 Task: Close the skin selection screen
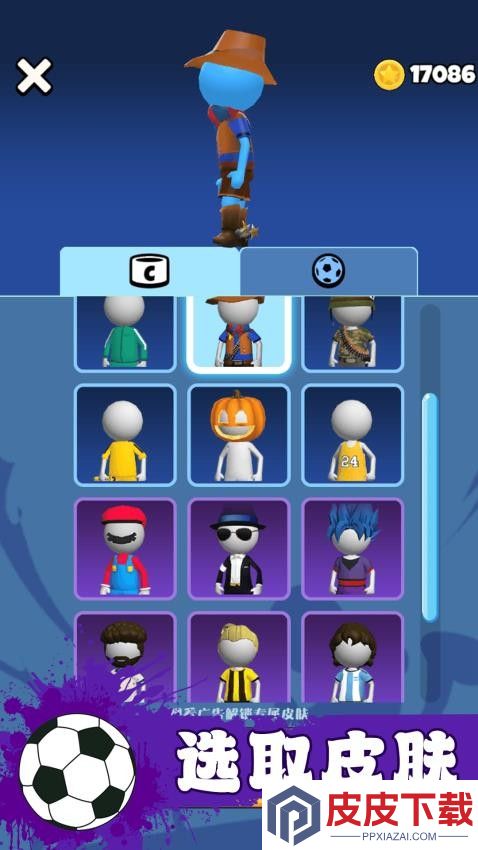pyautogui.click(x=34, y=76)
